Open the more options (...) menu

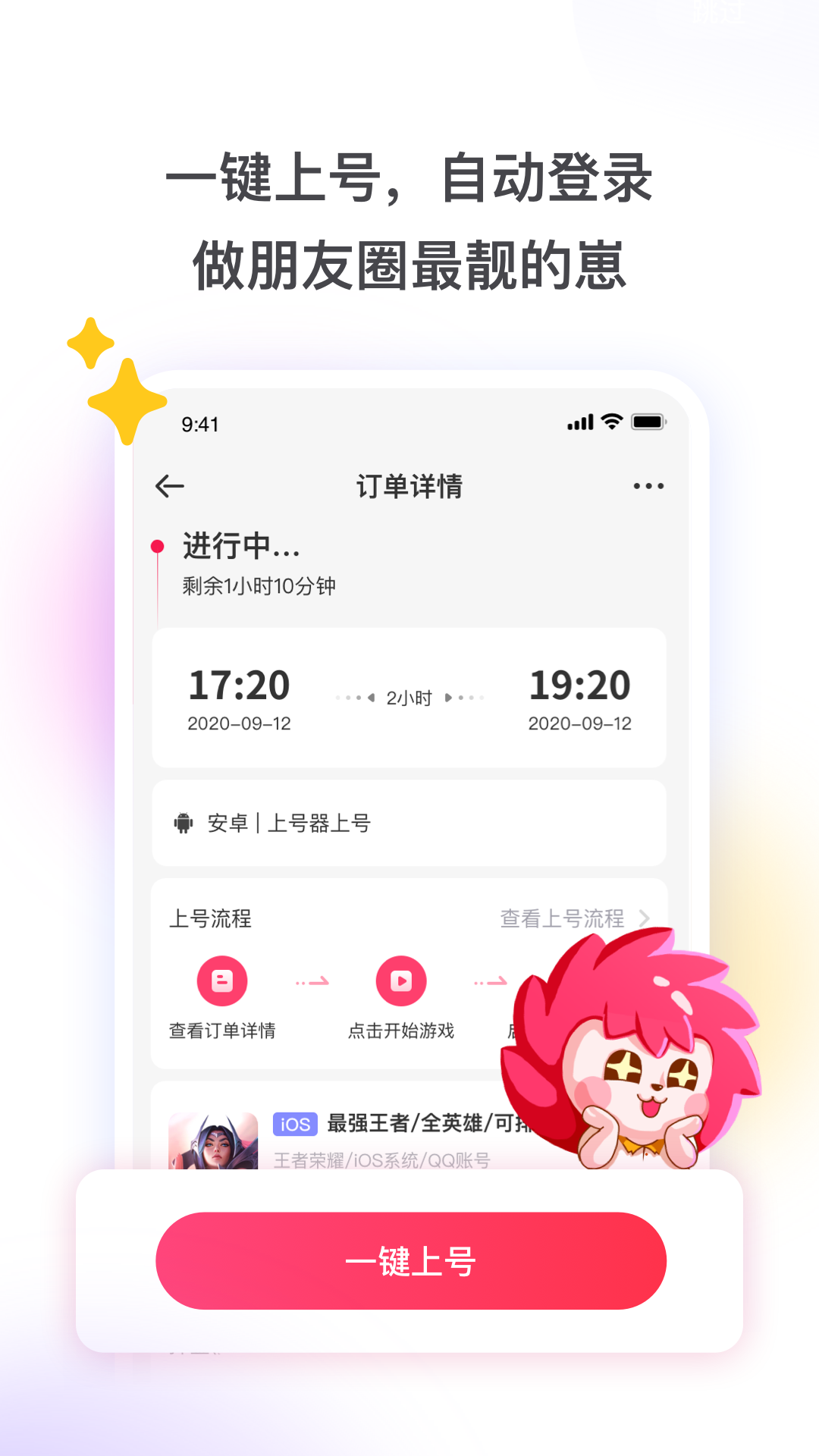point(648,485)
